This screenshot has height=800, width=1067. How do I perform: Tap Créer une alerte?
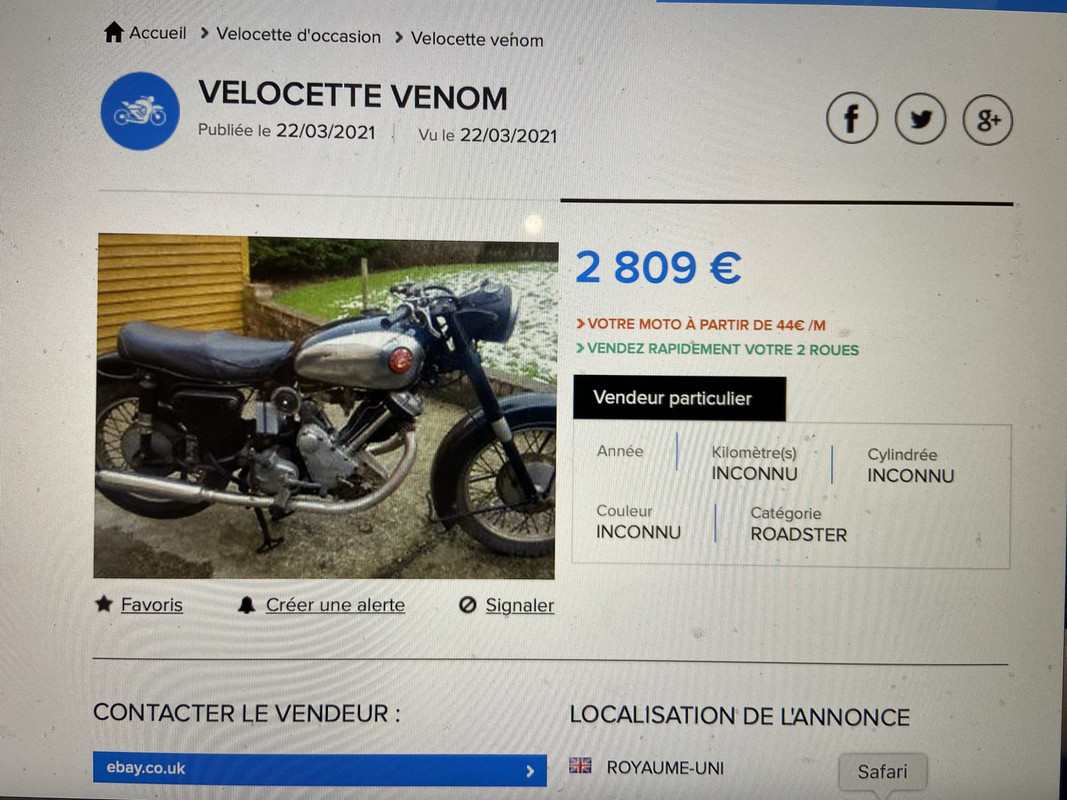click(334, 605)
